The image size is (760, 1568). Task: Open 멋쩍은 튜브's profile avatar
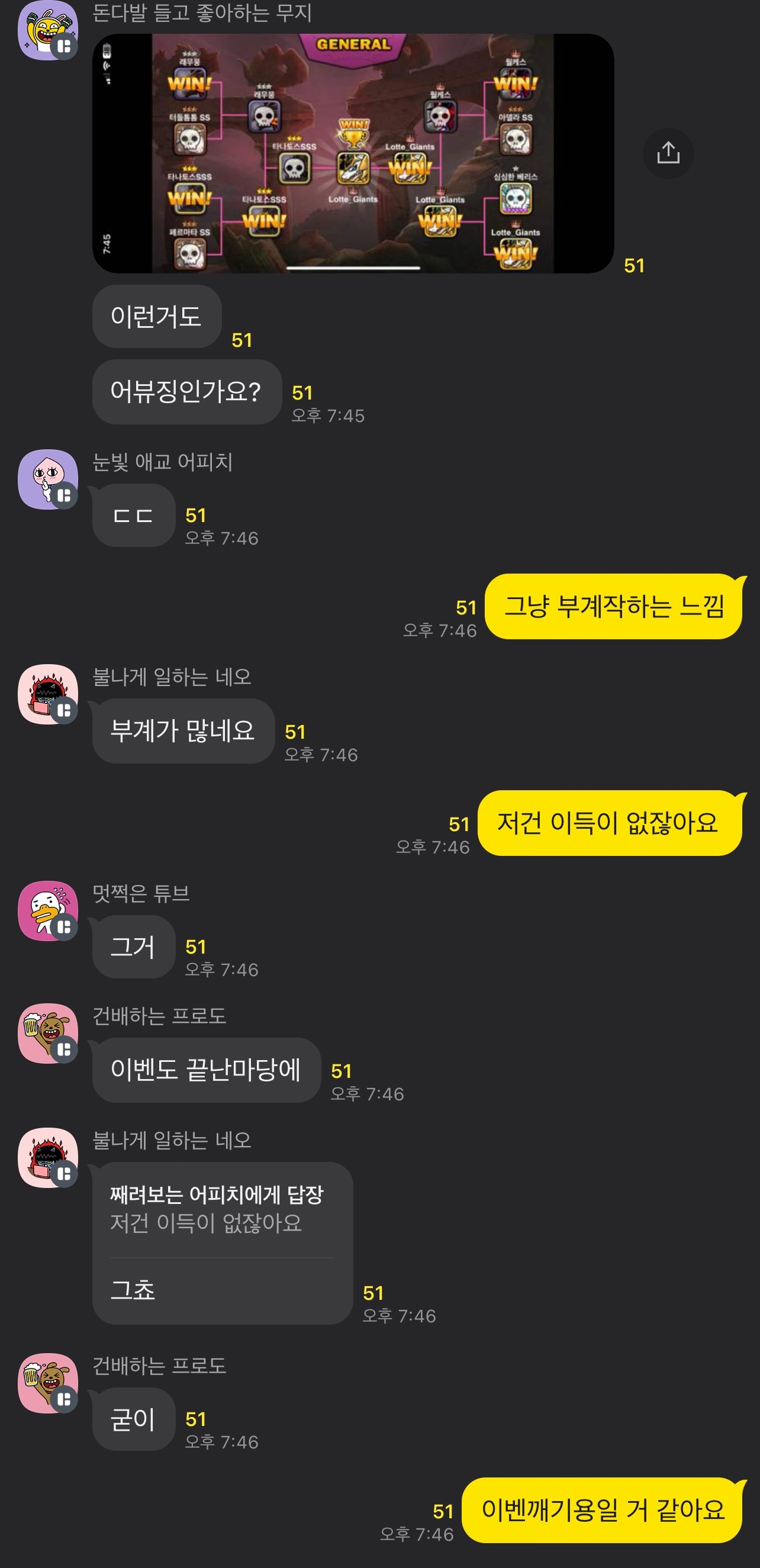click(x=47, y=910)
